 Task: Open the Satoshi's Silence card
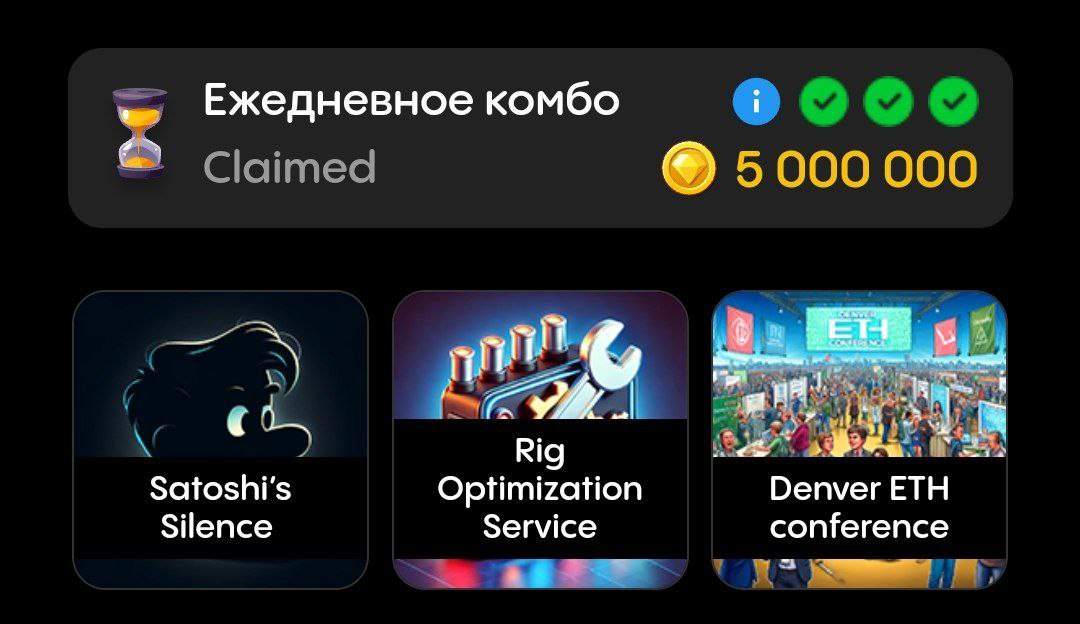pos(220,440)
